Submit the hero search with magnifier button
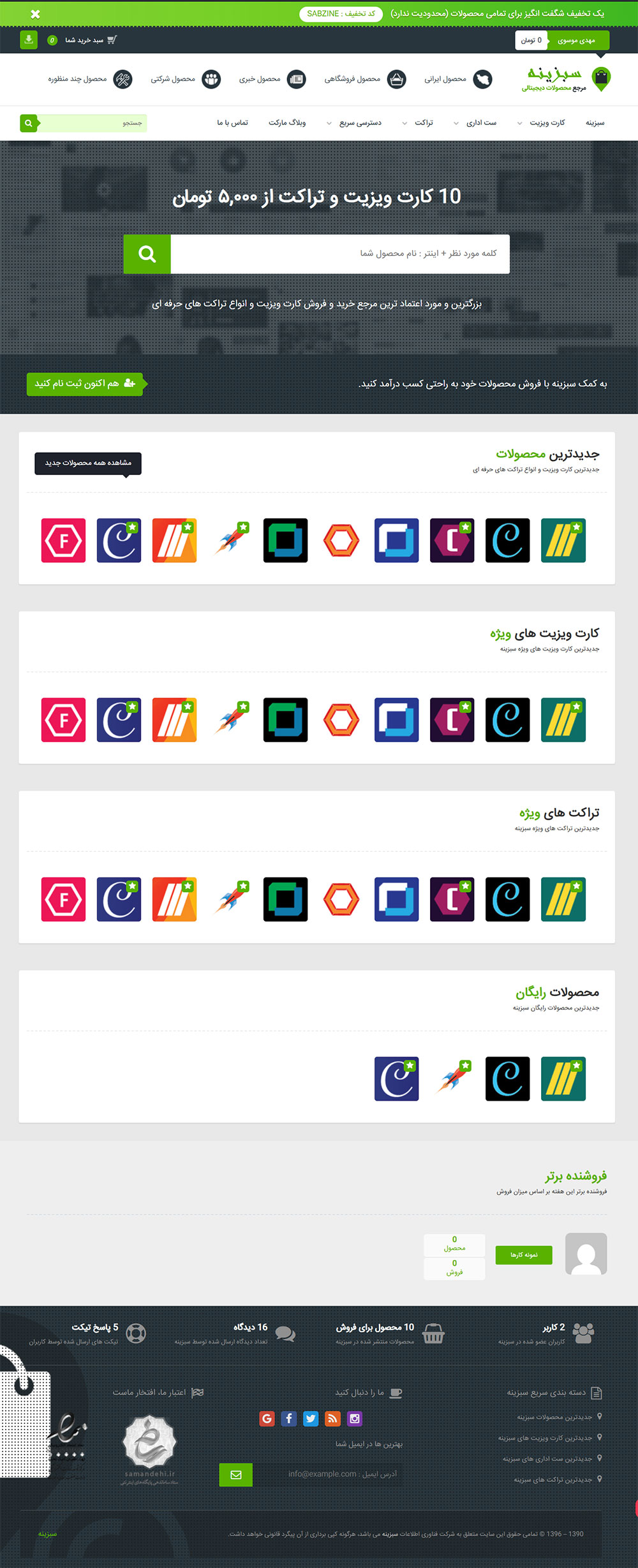638x1568 pixels. pyautogui.click(x=147, y=254)
